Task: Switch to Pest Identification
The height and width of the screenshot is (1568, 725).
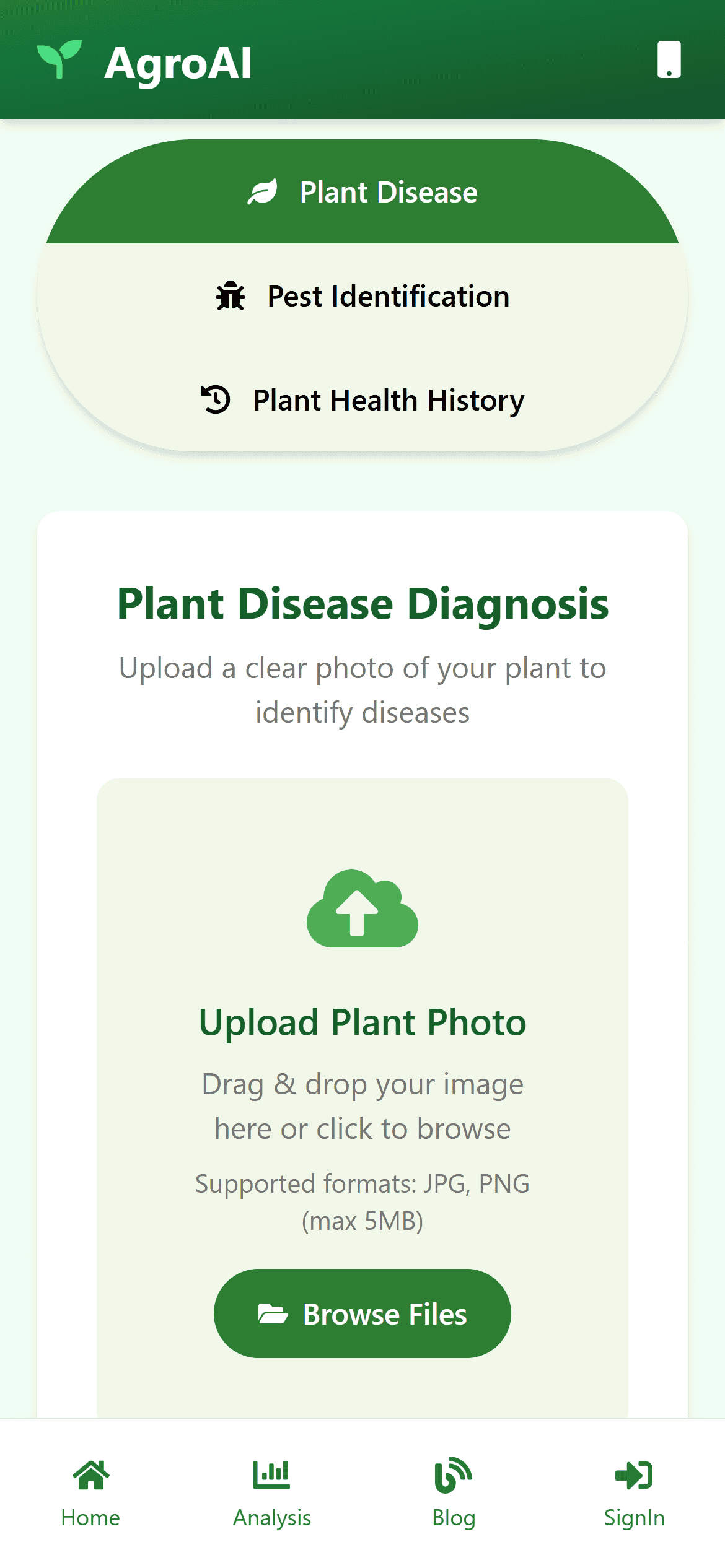Action: click(x=362, y=296)
